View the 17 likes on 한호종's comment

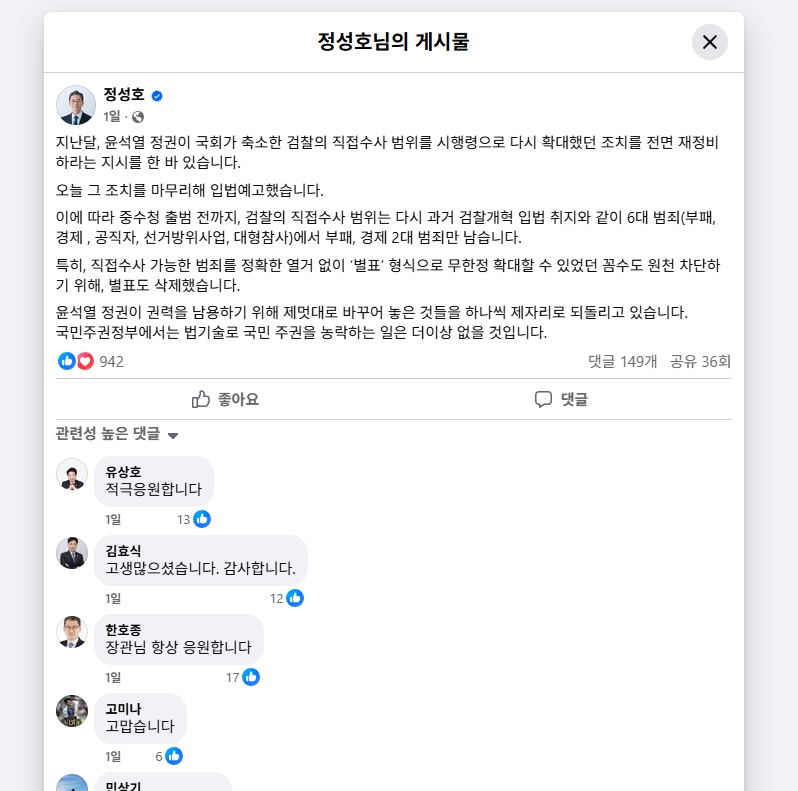tap(243, 677)
